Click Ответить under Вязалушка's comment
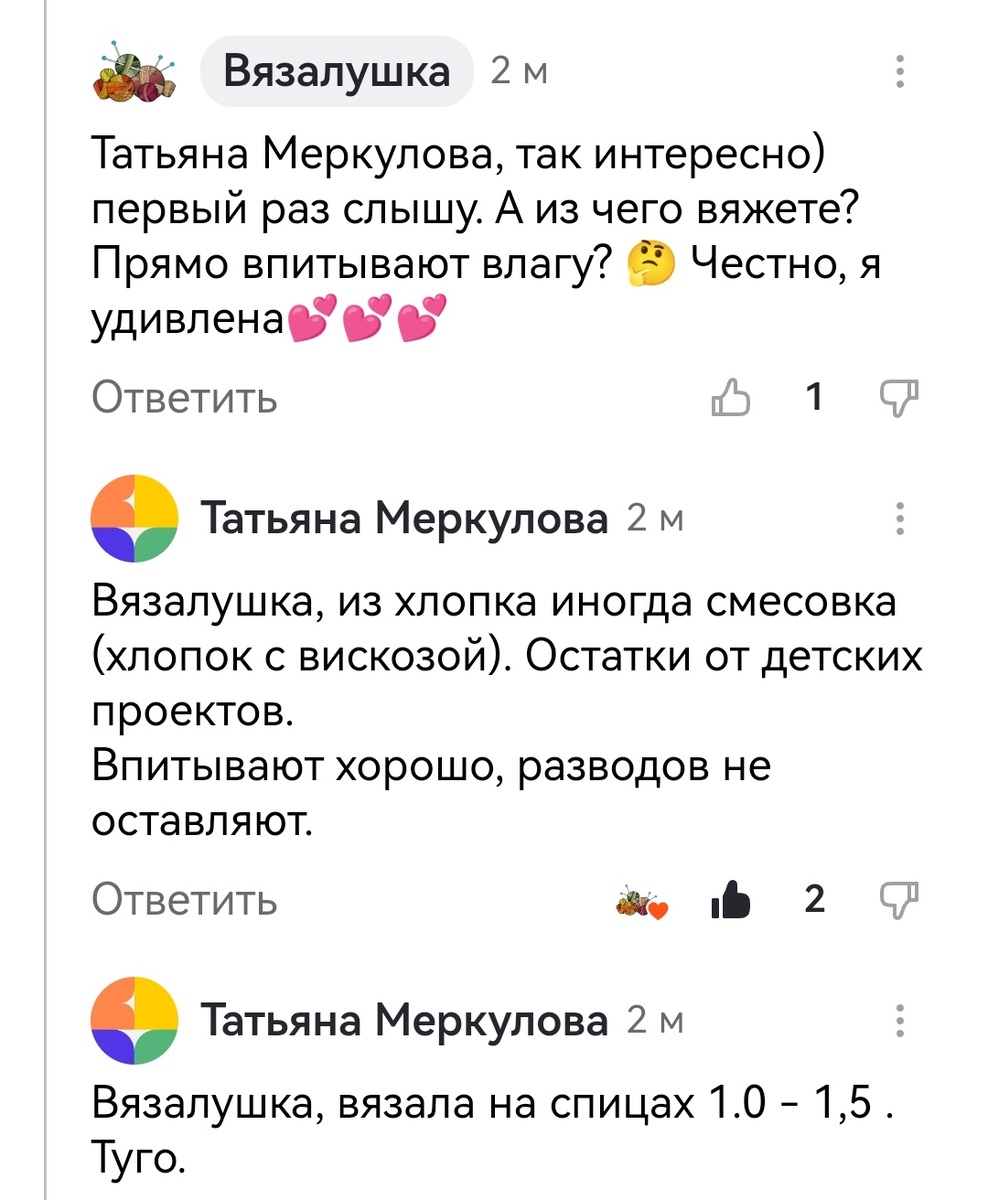 point(183,397)
